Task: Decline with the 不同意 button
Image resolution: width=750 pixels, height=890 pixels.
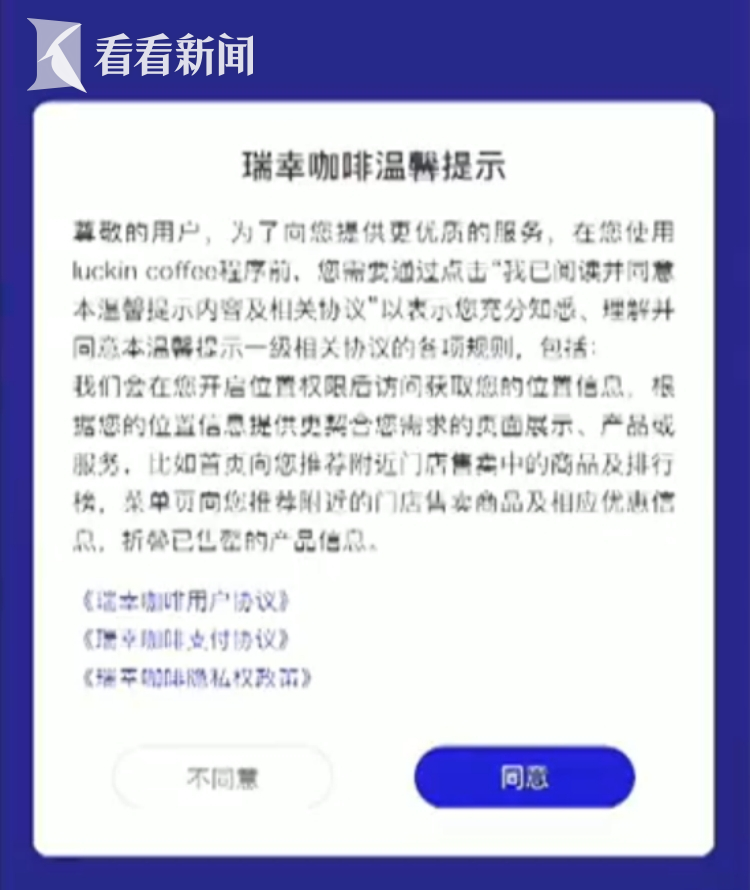Action: [x=222, y=778]
